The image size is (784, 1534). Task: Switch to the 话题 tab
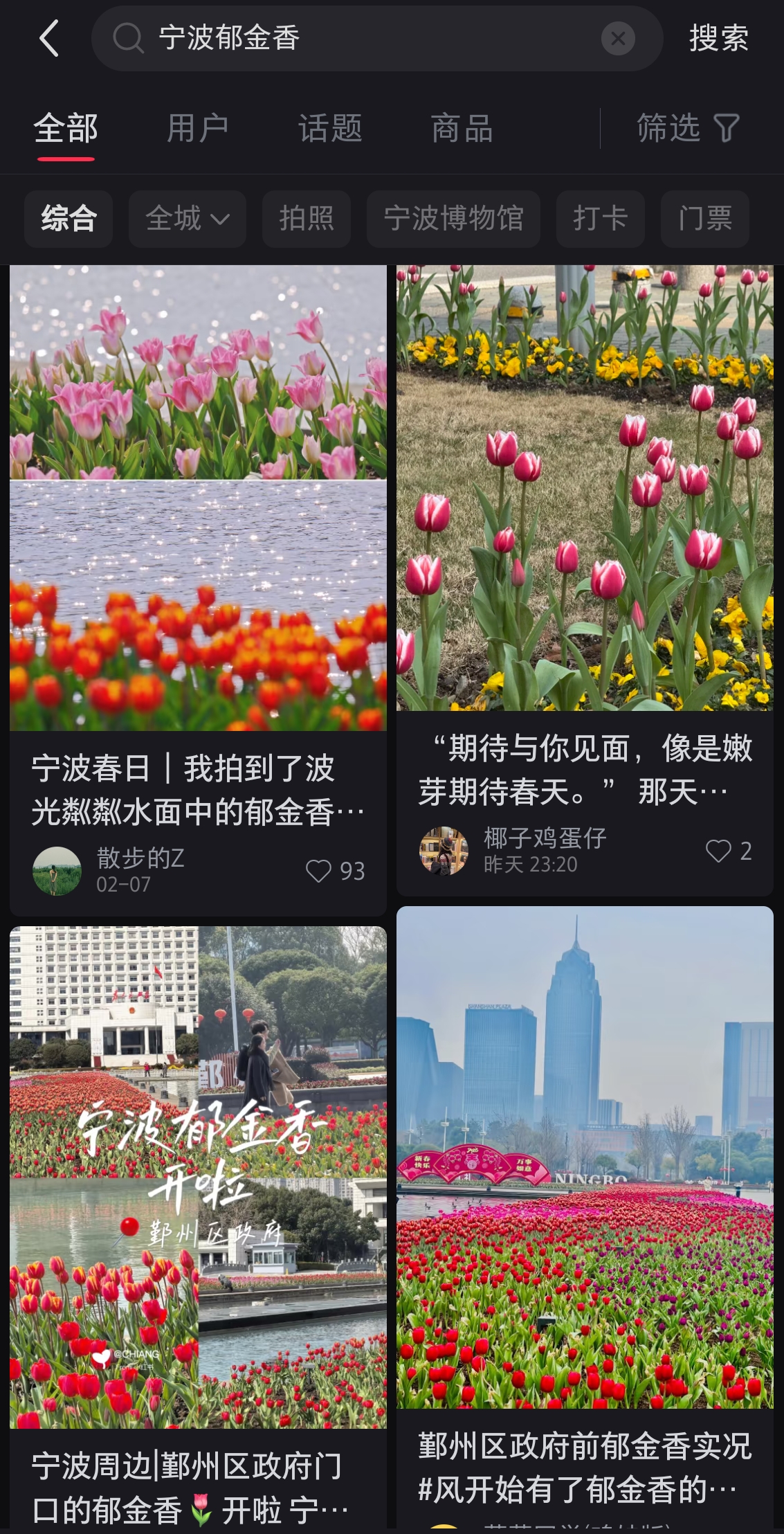coord(330,129)
